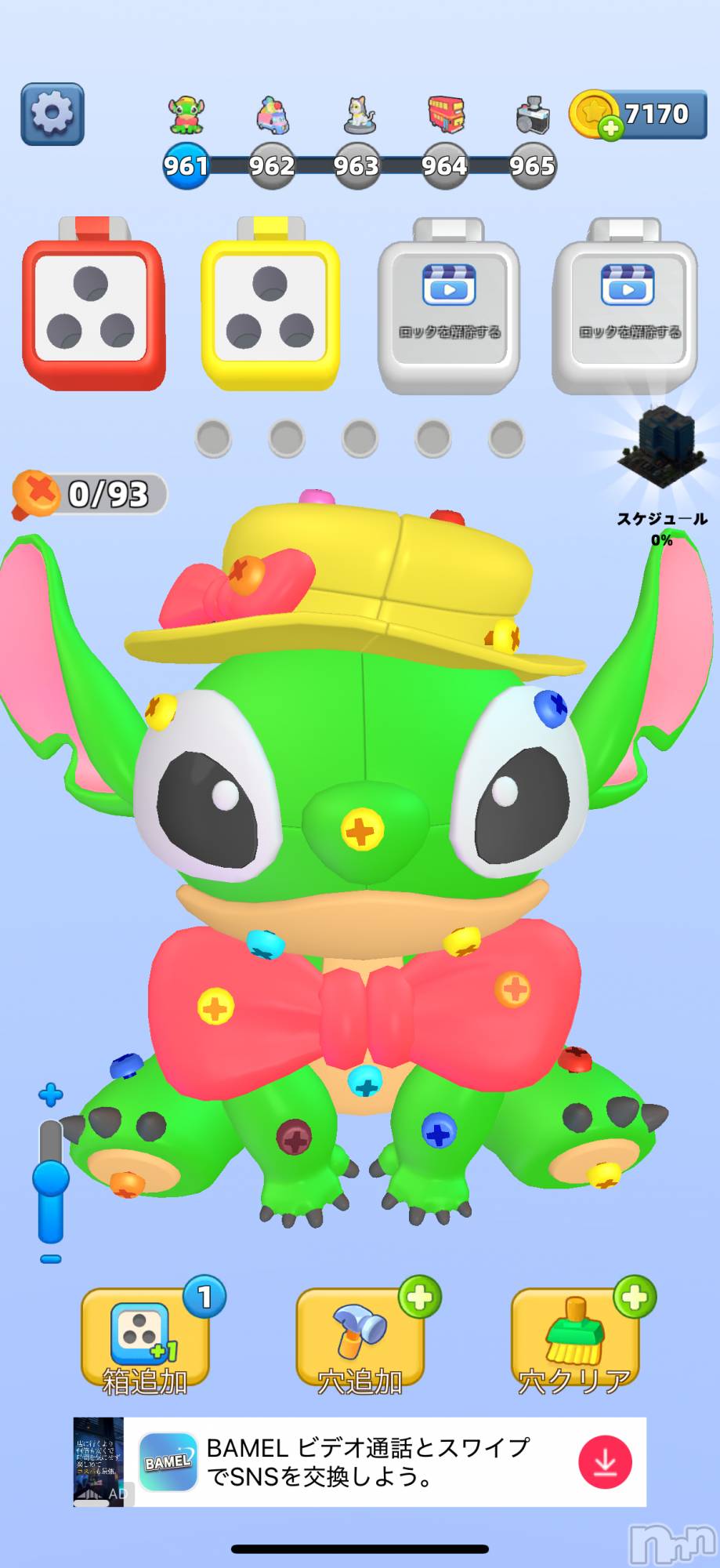Remove the blue screw above right eye

(x=551, y=705)
